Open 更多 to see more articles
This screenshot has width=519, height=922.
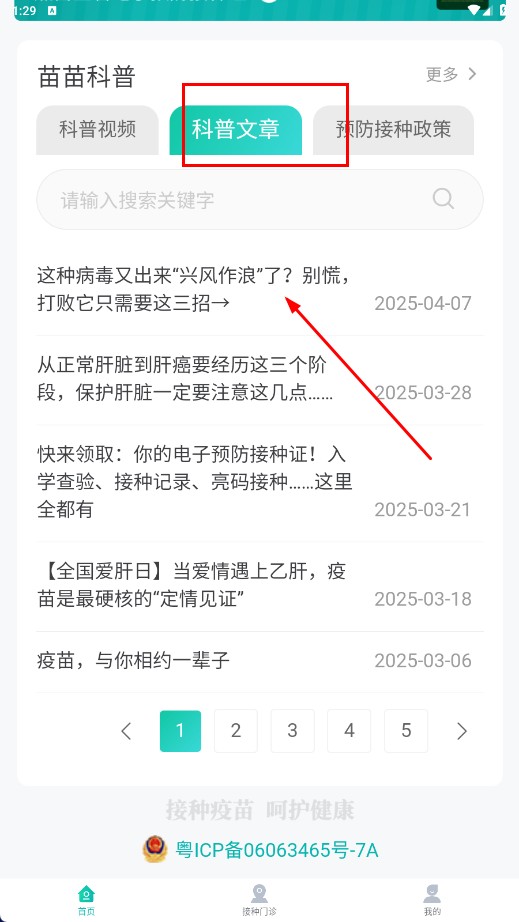(451, 74)
